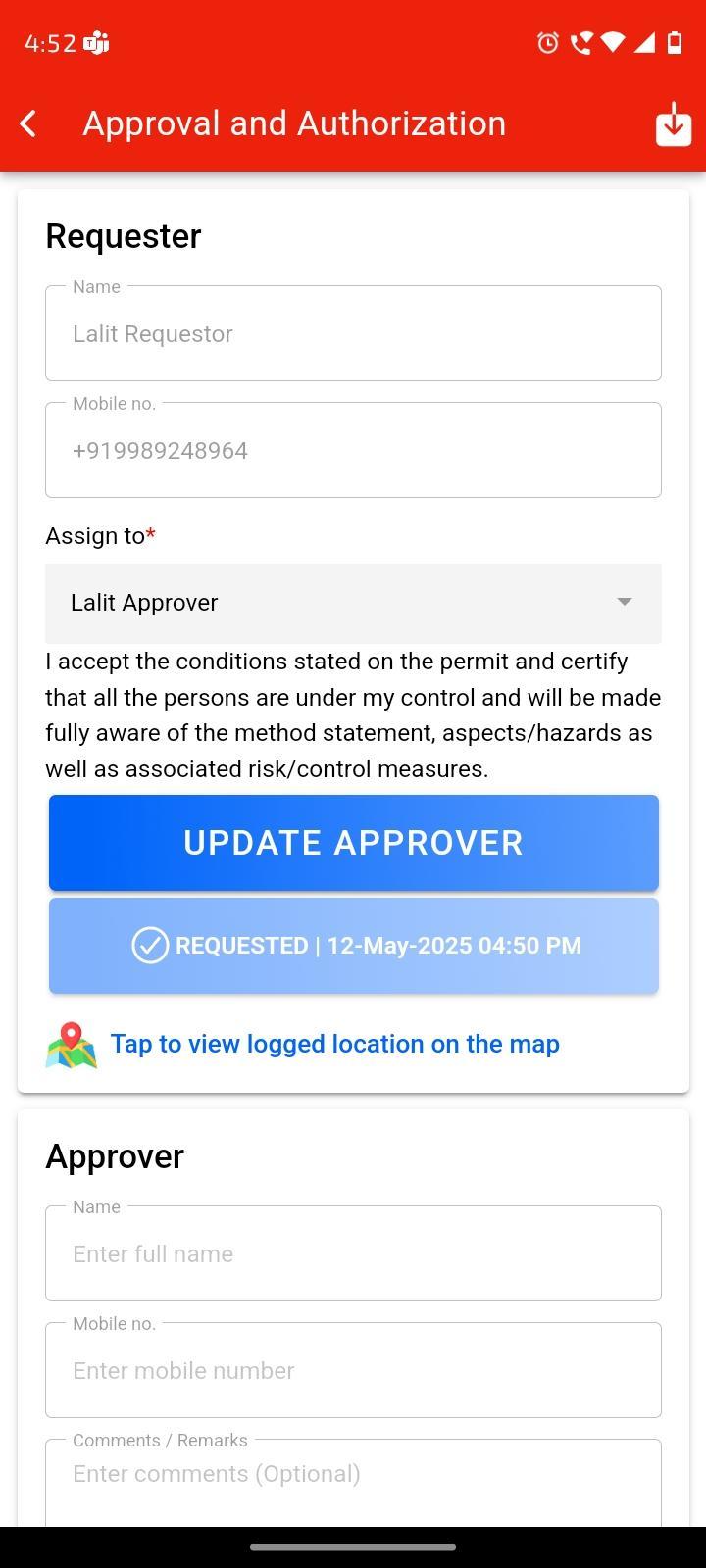The image size is (706, 1568).
Task: Go back from Approval and Authorization
Action: [29, 123]
